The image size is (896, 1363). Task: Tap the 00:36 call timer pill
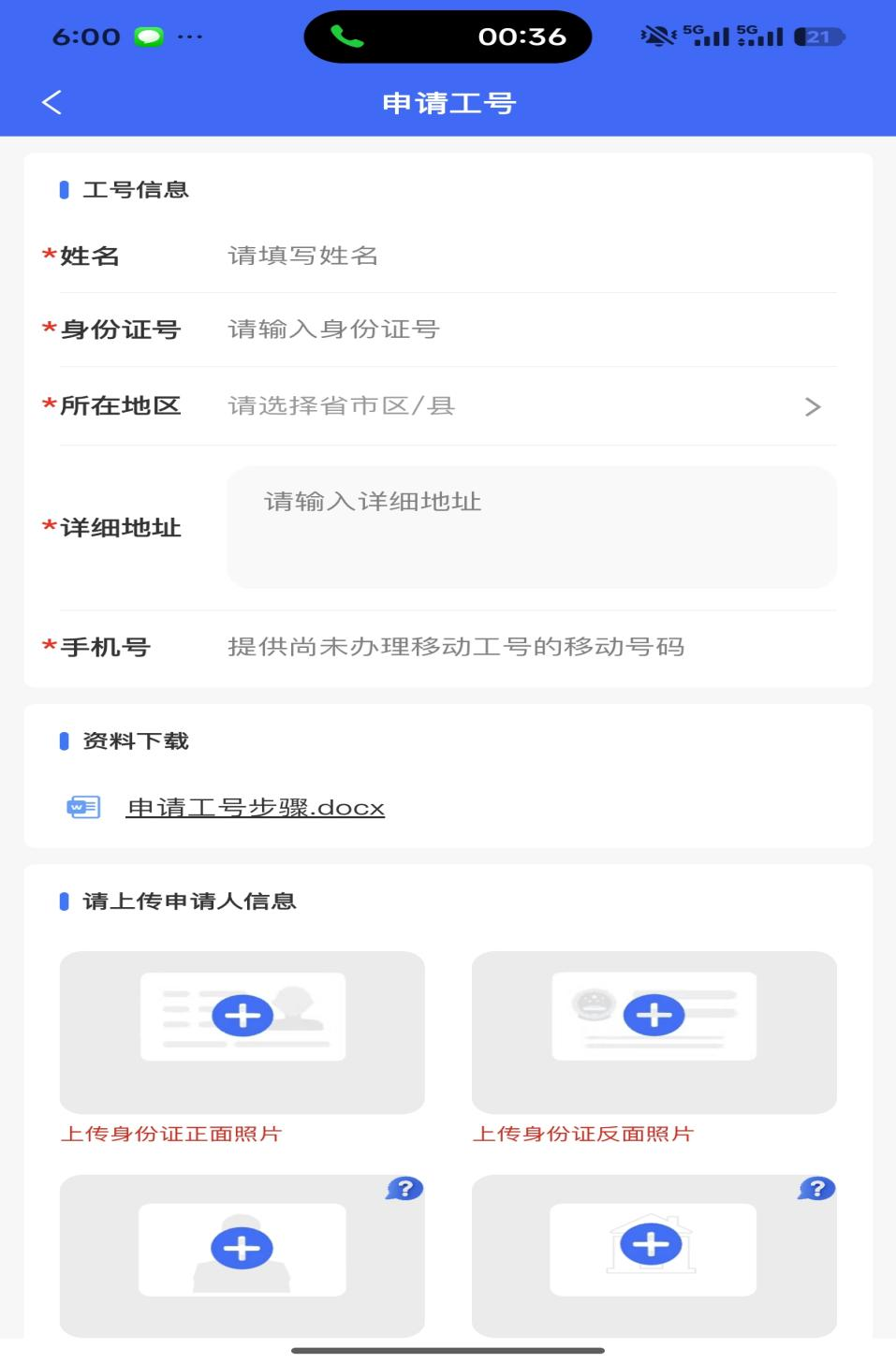click(x=521, y=36)
